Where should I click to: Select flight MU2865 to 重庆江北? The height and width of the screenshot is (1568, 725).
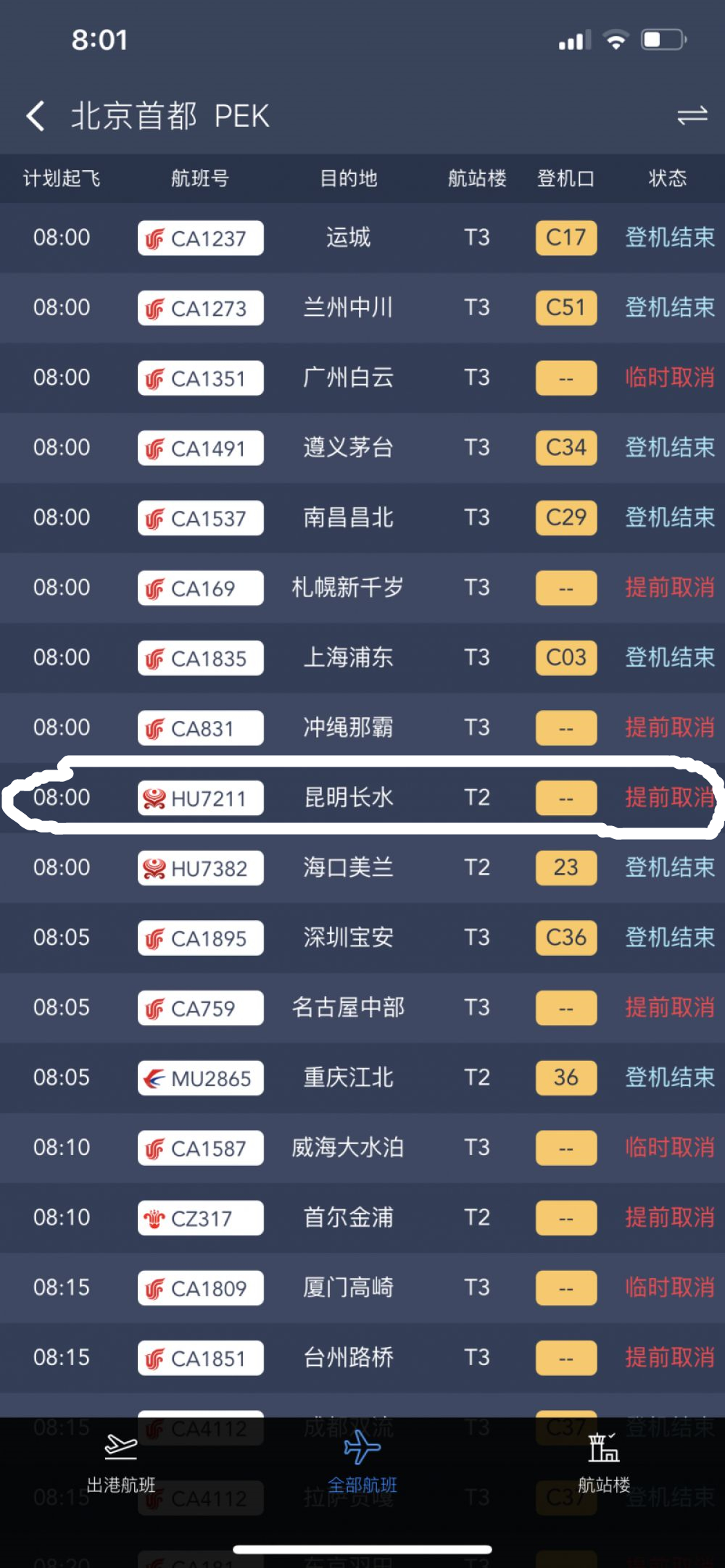click(x=348, y=1077)
